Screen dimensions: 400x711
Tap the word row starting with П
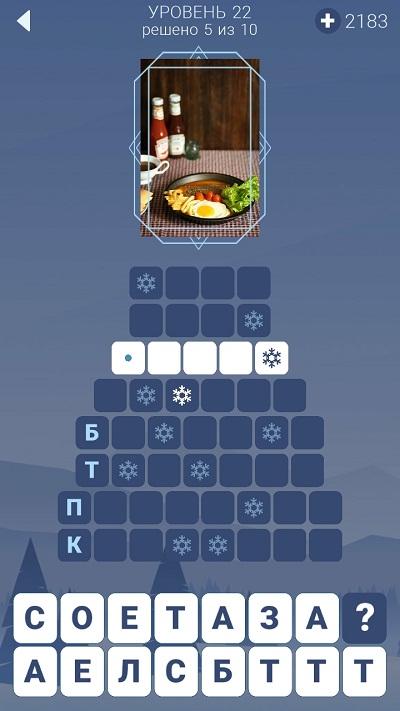coord(200,507)
